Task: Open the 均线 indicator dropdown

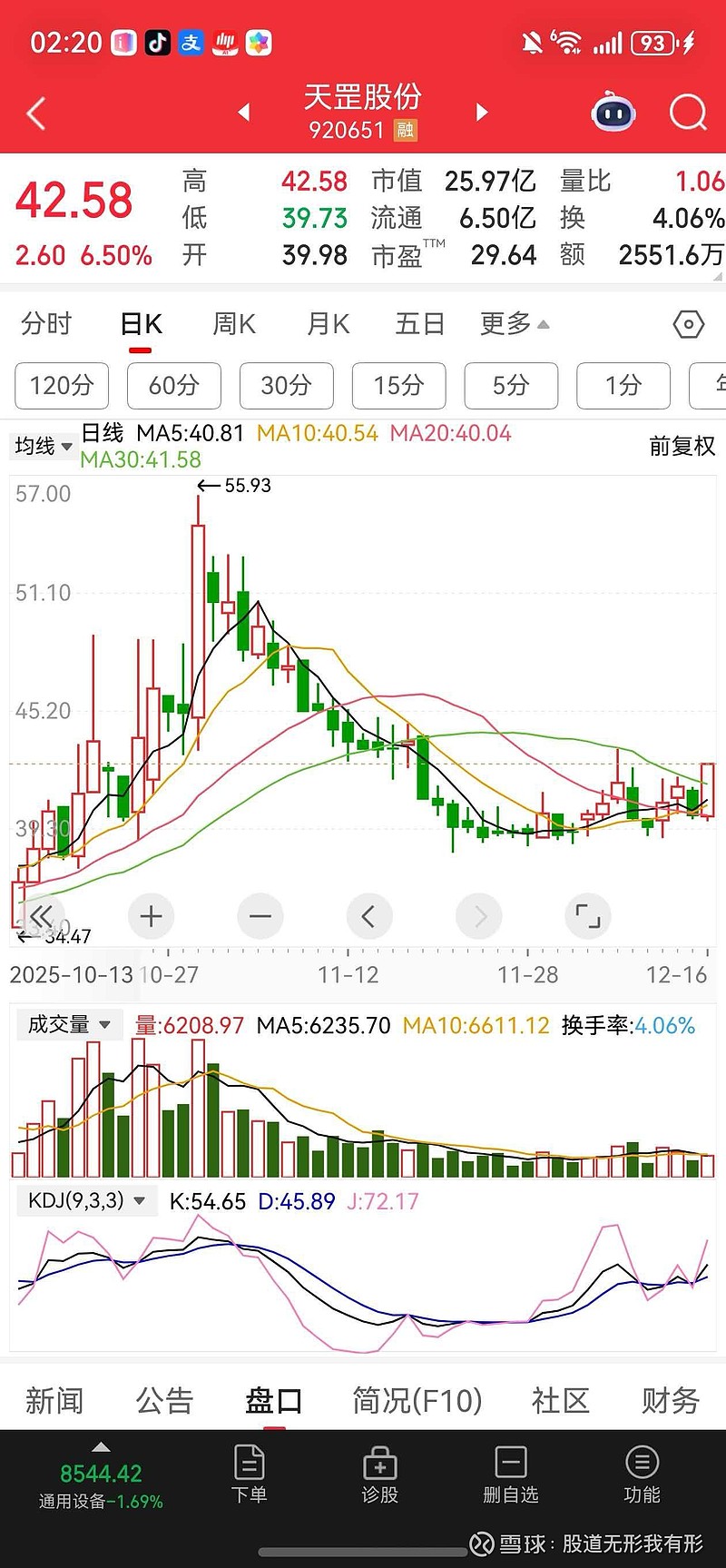Action: (43, 446)
